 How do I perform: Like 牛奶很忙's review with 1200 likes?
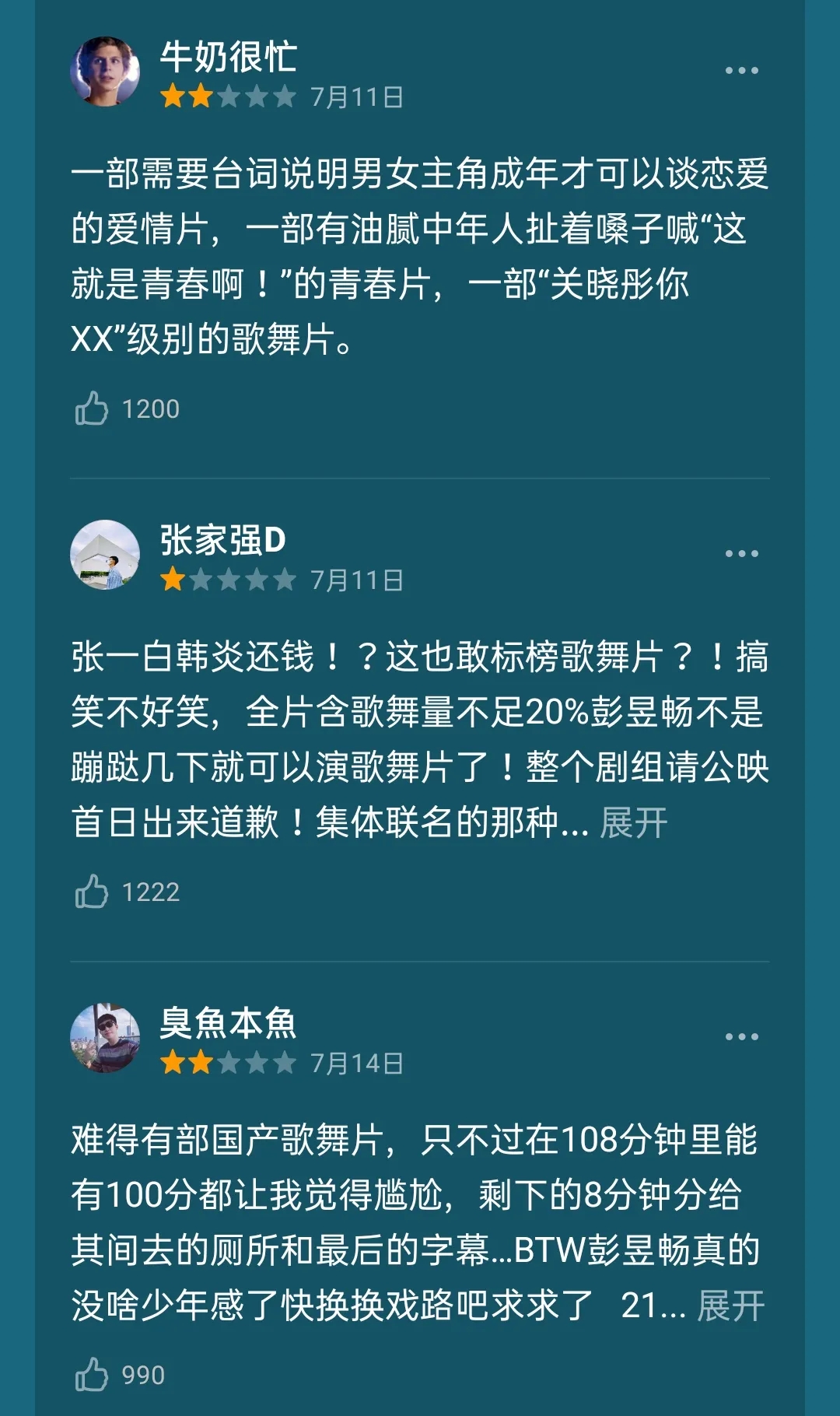click(92, 408)
